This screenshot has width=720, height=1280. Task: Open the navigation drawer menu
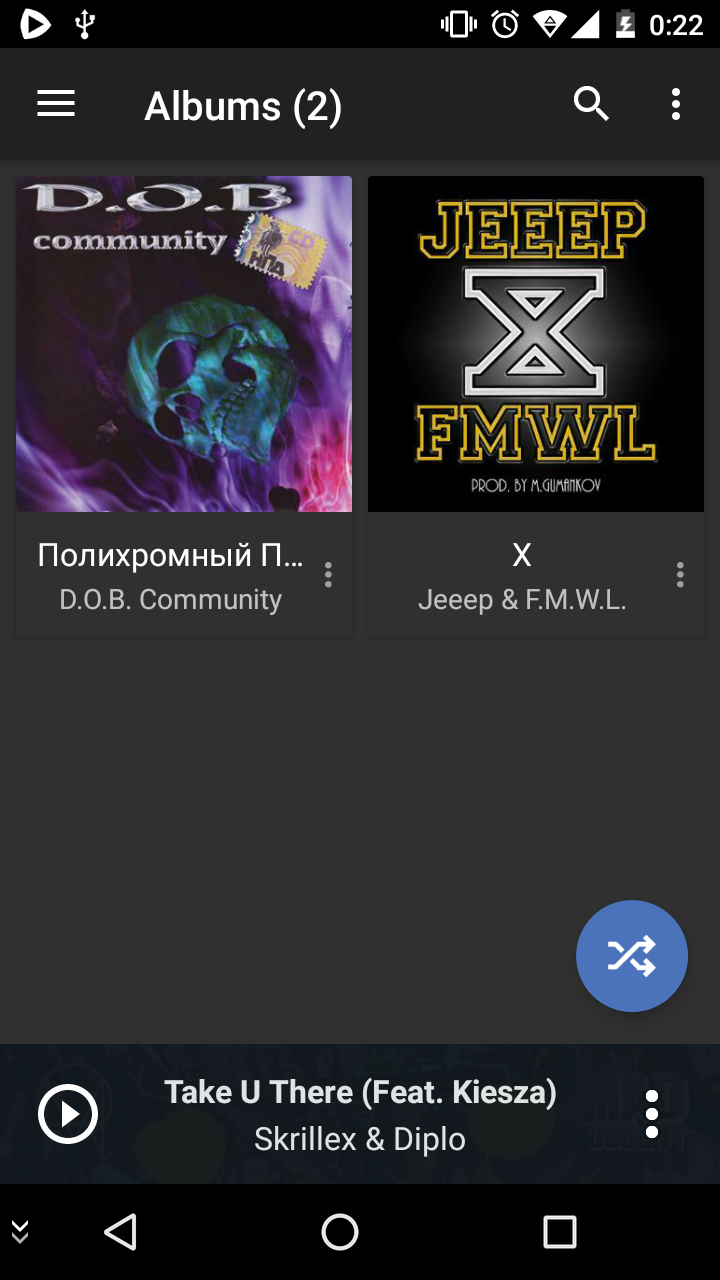56,104
